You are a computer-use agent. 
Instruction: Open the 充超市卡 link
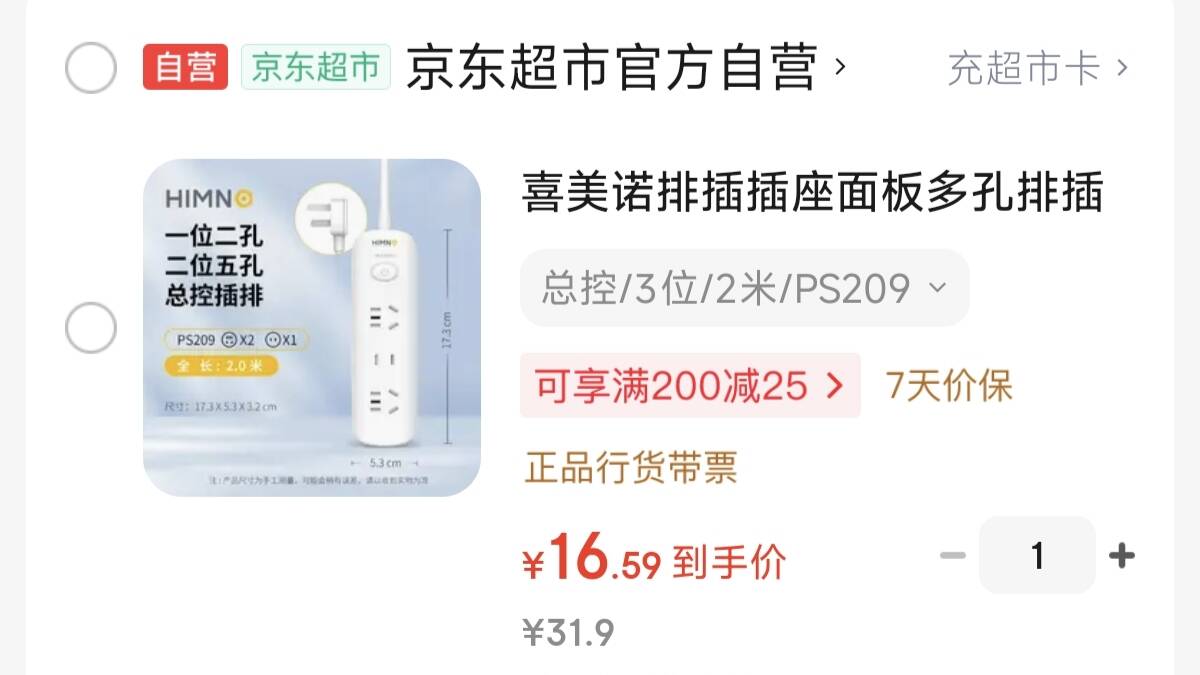pyautogui.click(x=1036, y=69)
